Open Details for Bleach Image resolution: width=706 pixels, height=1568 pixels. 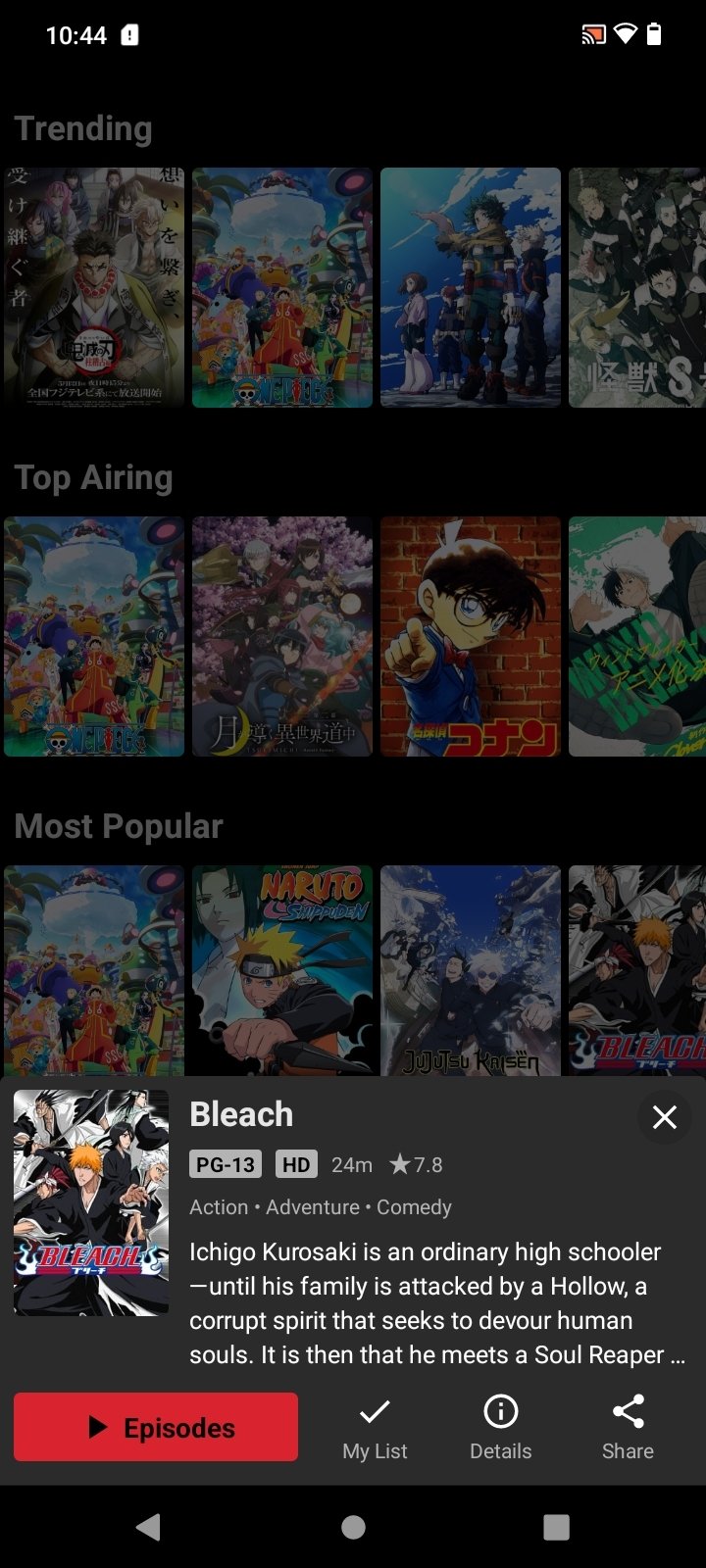(x=500, y=1428)
